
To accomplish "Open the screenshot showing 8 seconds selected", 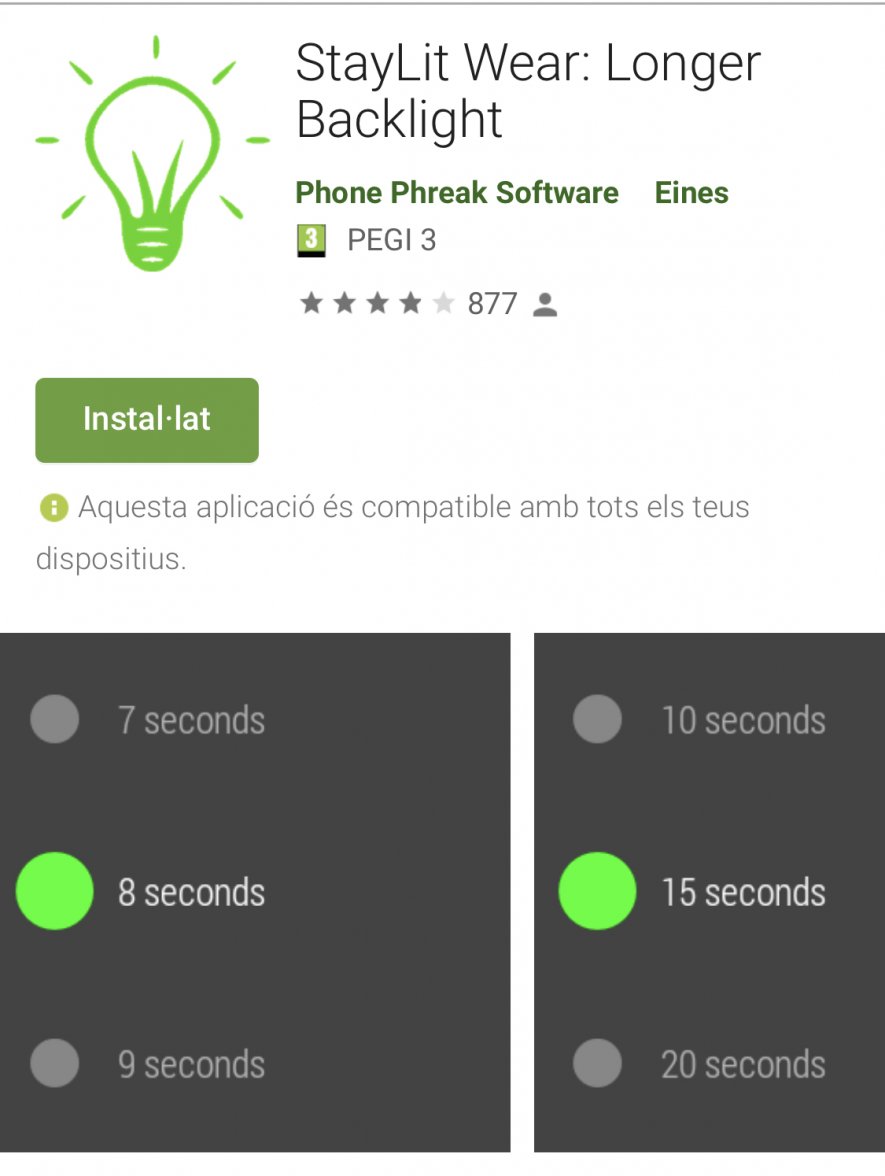I will (255, 892).
